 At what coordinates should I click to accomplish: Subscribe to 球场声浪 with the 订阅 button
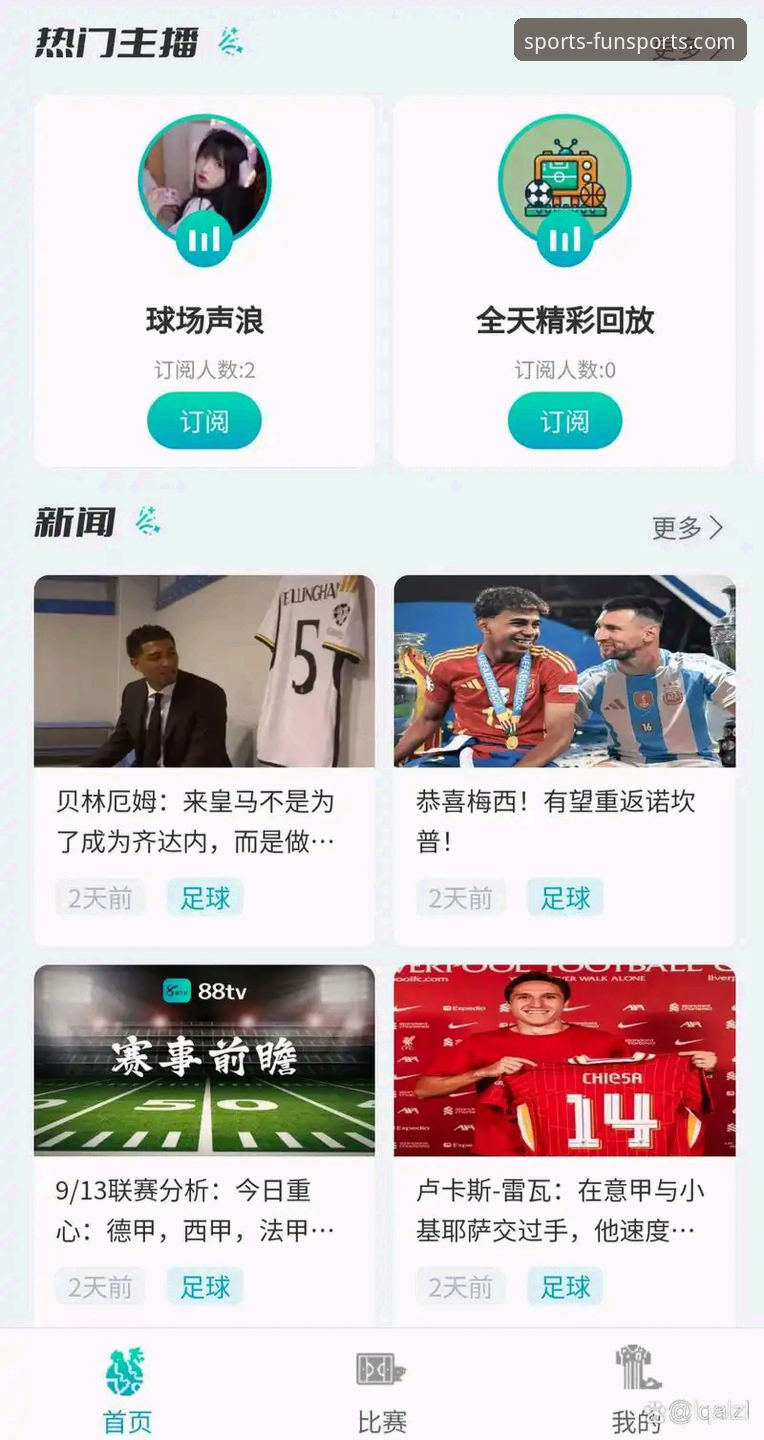click(204, 420)
